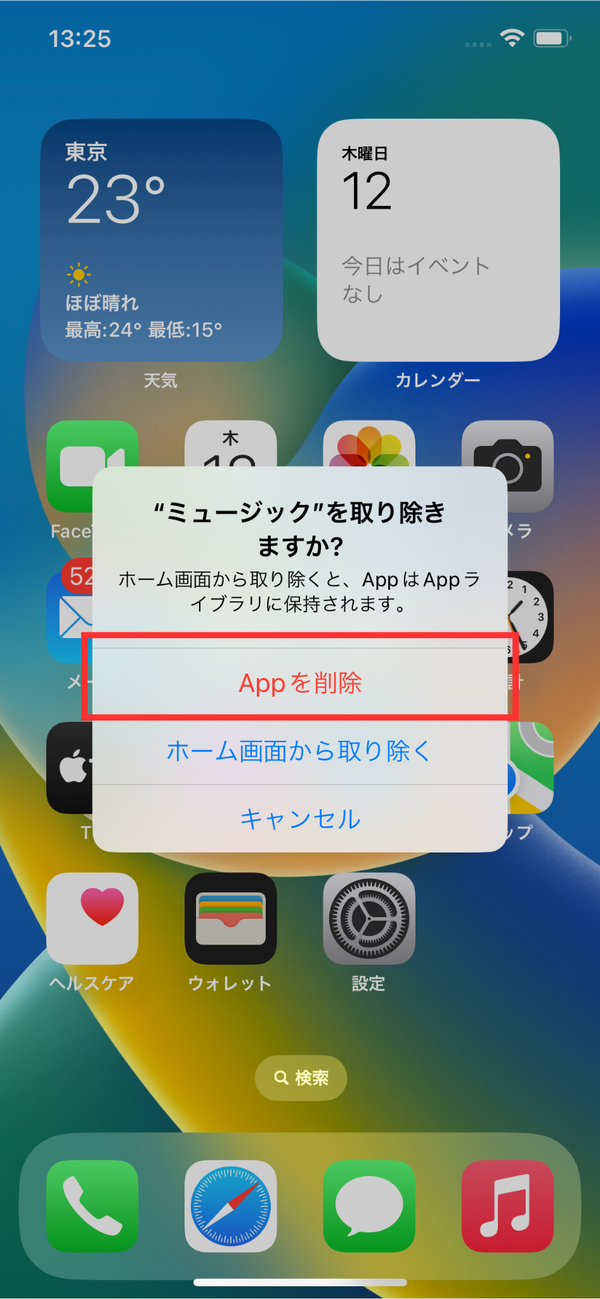This screenshot has height=1299, width=600.
Task: Dismiss the dialog with キャンセル
Action: click(x=300, y=819)
